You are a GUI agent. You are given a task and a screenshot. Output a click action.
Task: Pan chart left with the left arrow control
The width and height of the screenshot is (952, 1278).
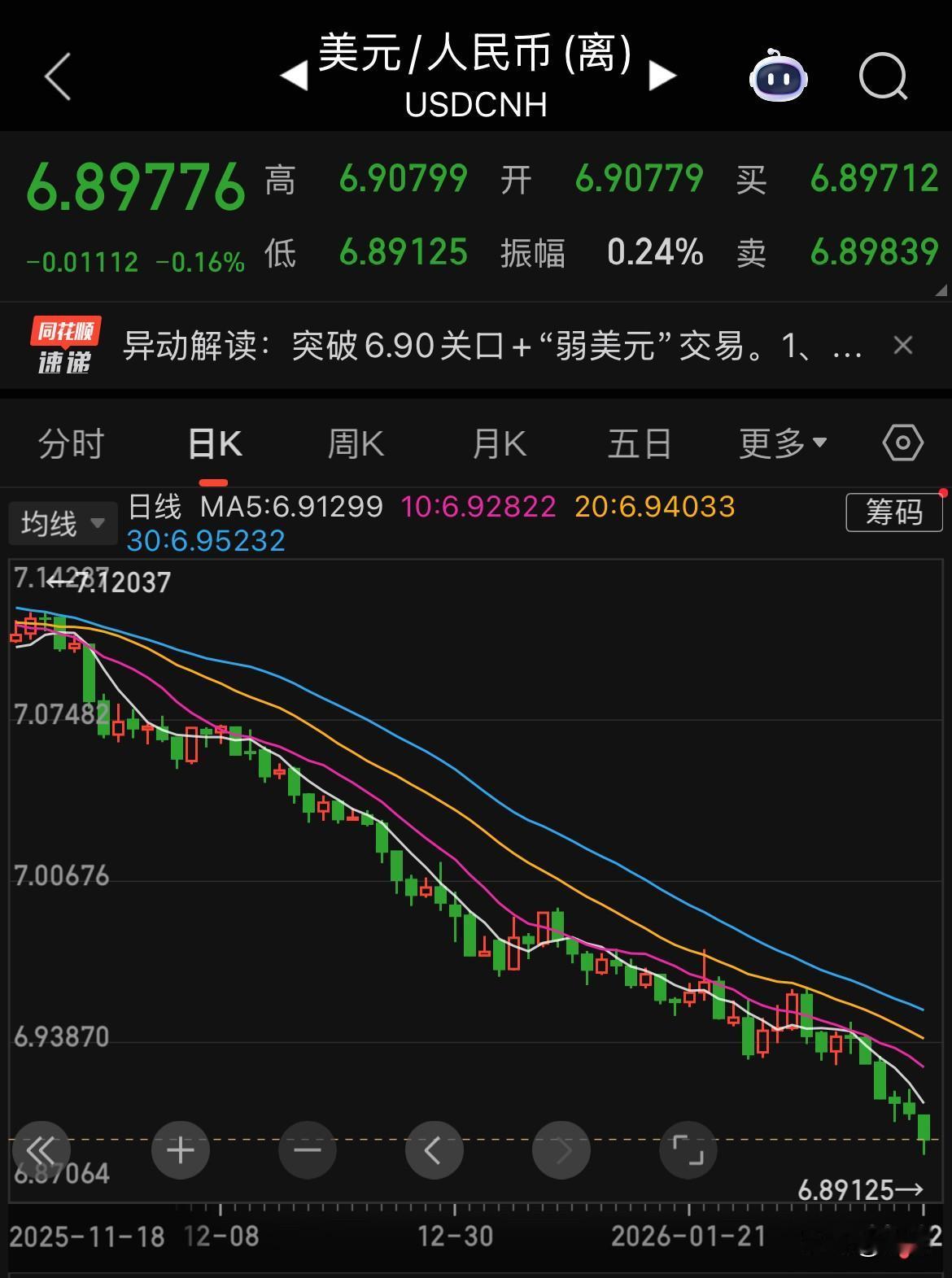tap(434, 1150)
